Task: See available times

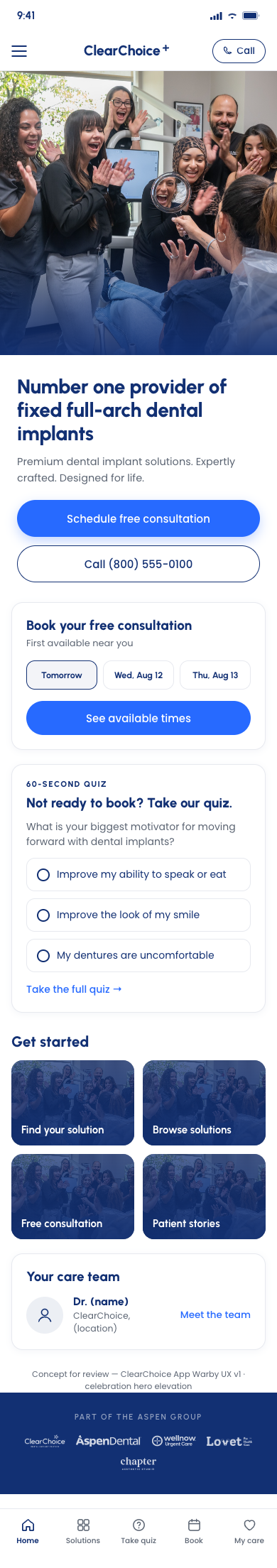Action: (138, 718)
